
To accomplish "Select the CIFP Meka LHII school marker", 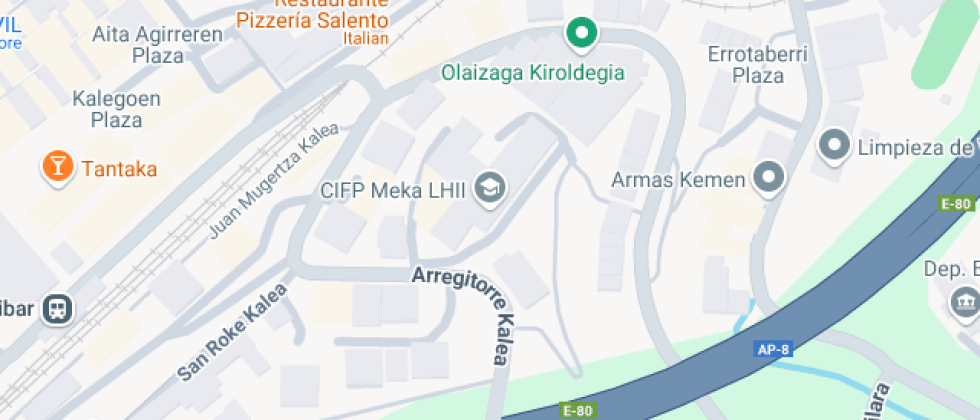I will 489,187.
